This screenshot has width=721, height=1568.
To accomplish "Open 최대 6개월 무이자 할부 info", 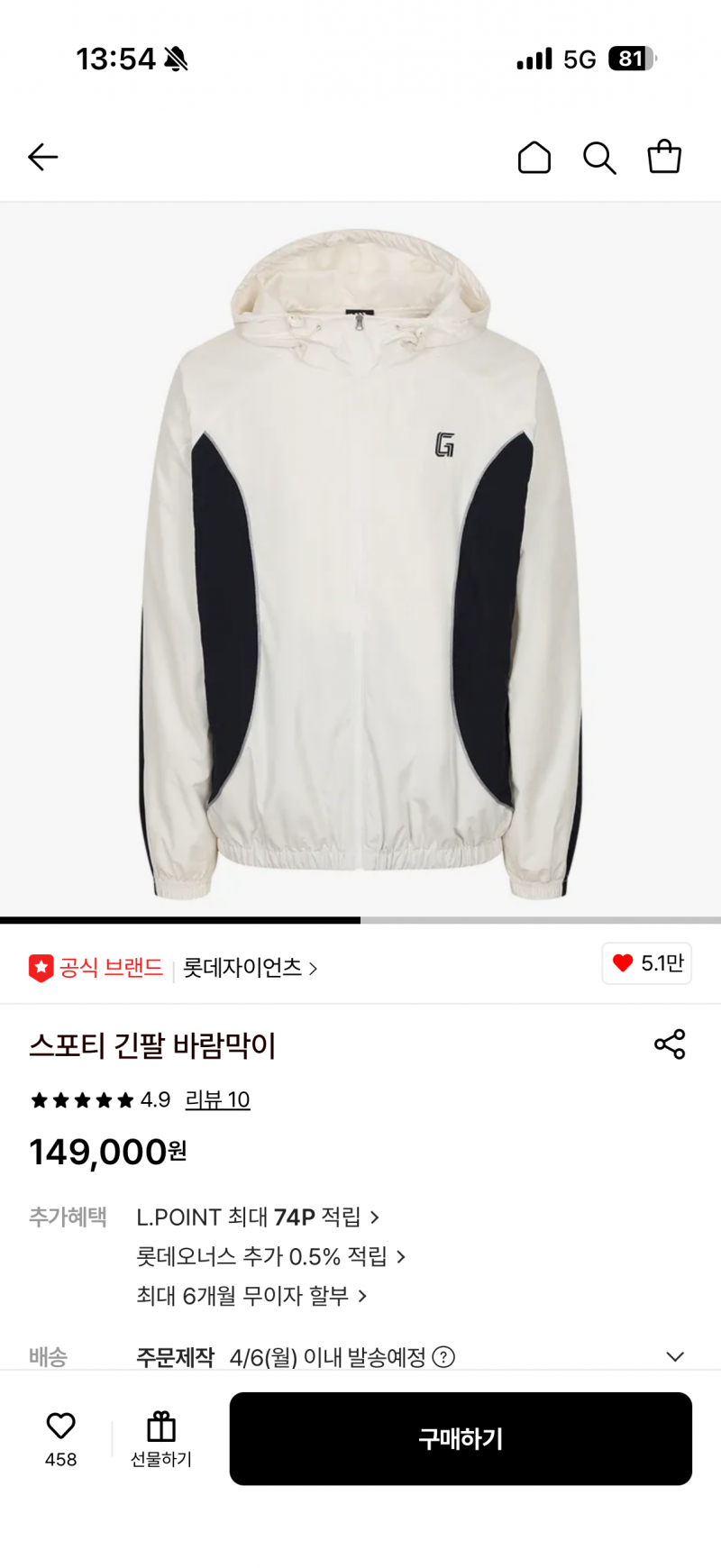I will (x=251, y=1296).
